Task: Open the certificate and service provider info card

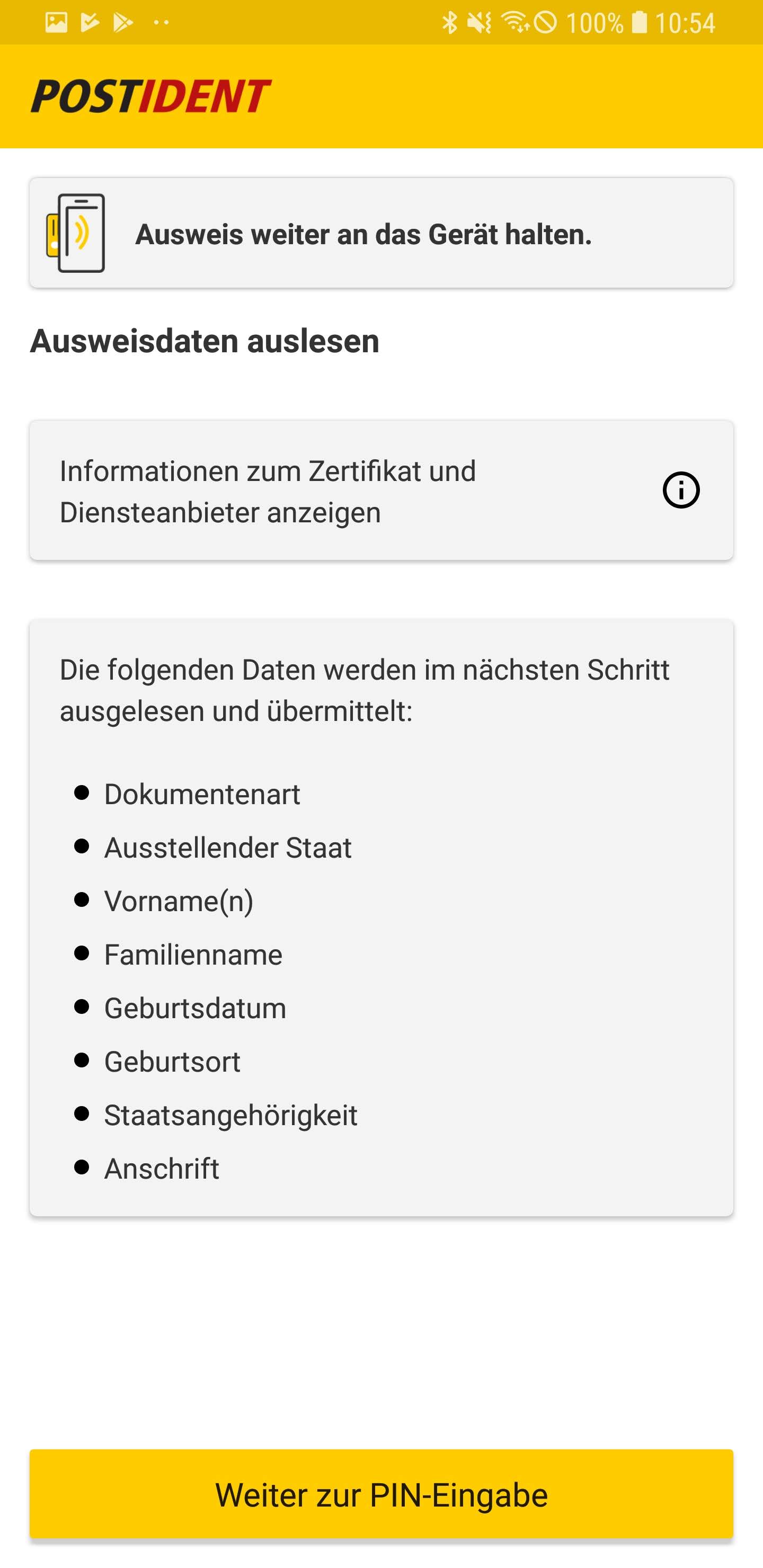Action: (x=381, y=491)
